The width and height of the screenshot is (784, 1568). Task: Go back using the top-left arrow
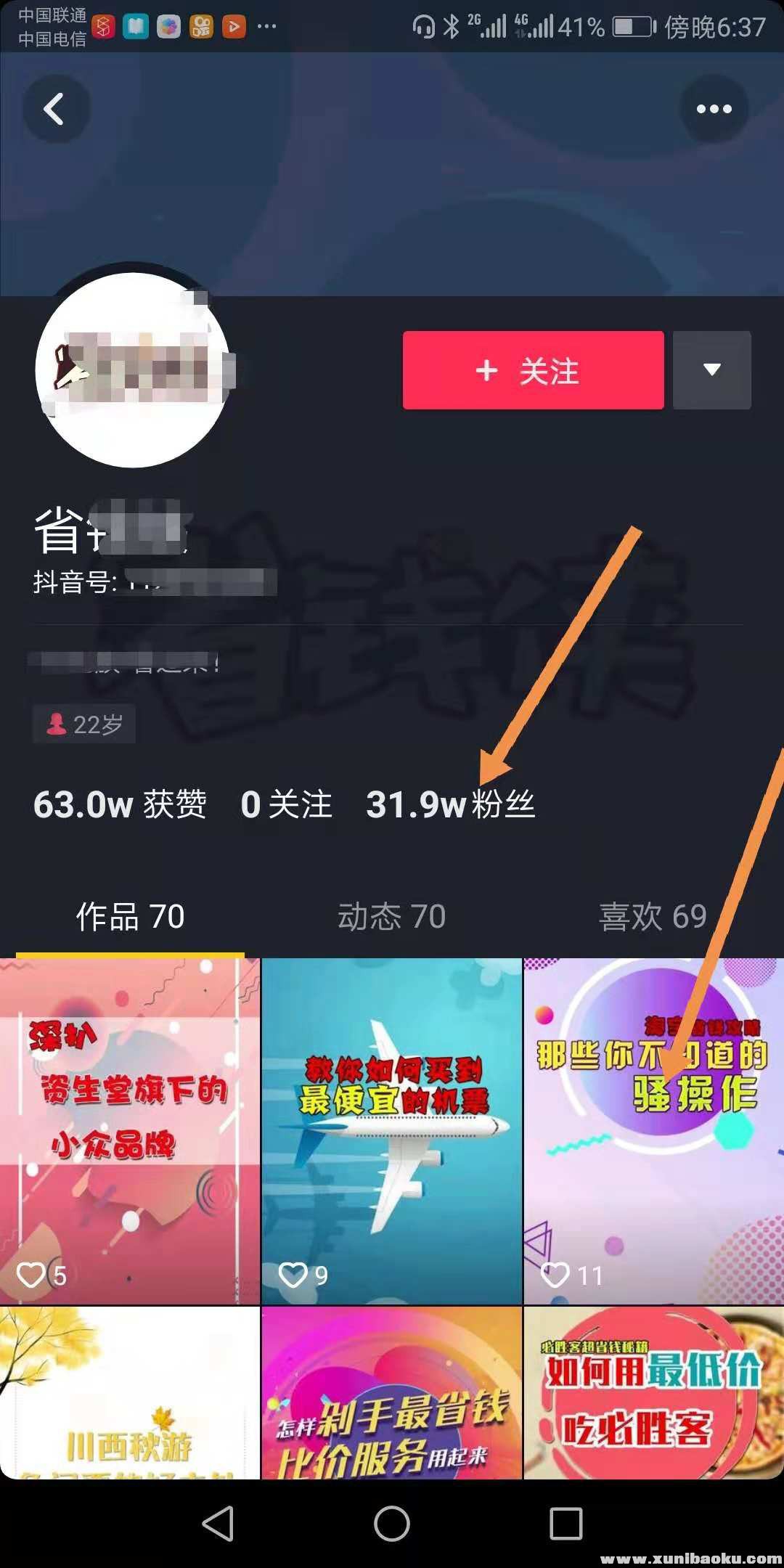click(55, 110)
